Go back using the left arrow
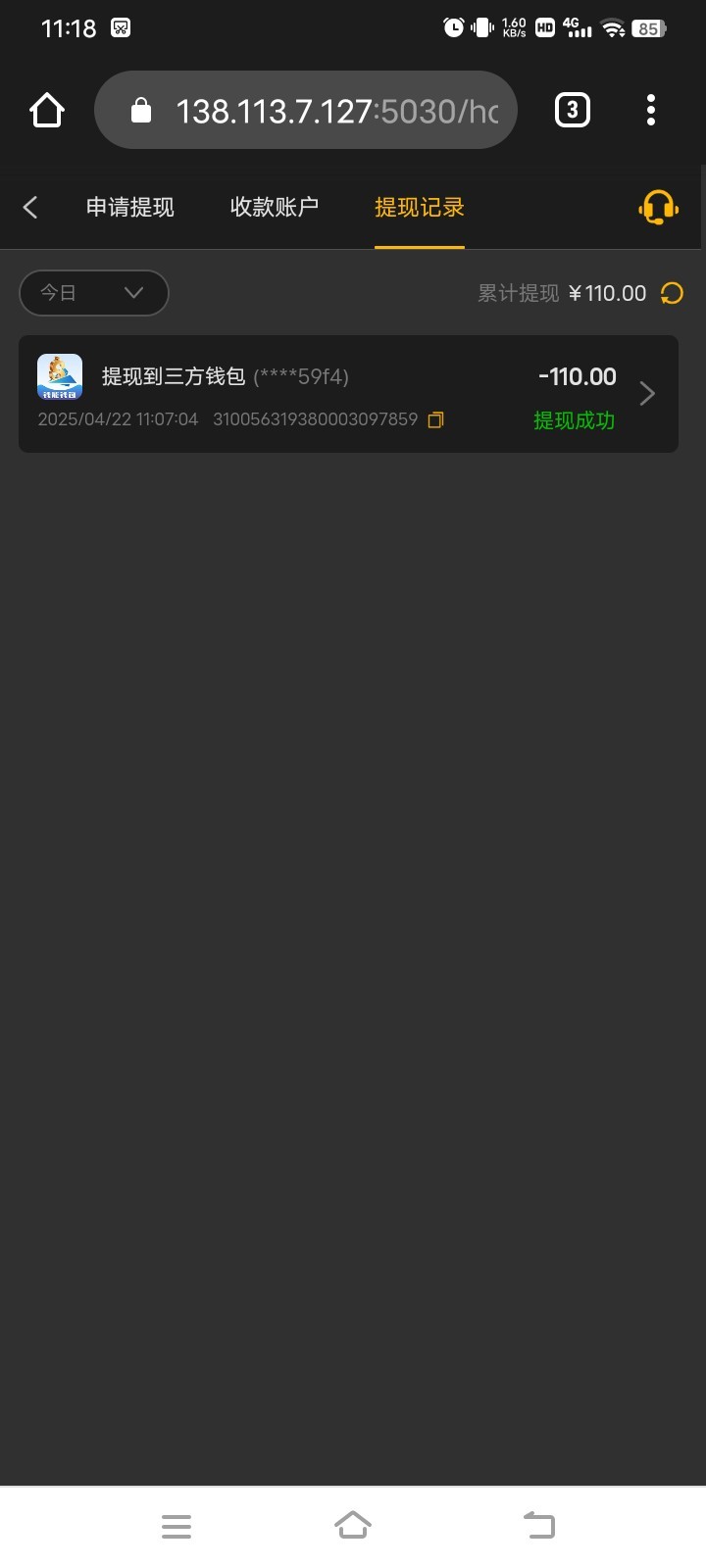This screenshot has width=706, height=1568. pyautogui.click(x=30, y=207)
